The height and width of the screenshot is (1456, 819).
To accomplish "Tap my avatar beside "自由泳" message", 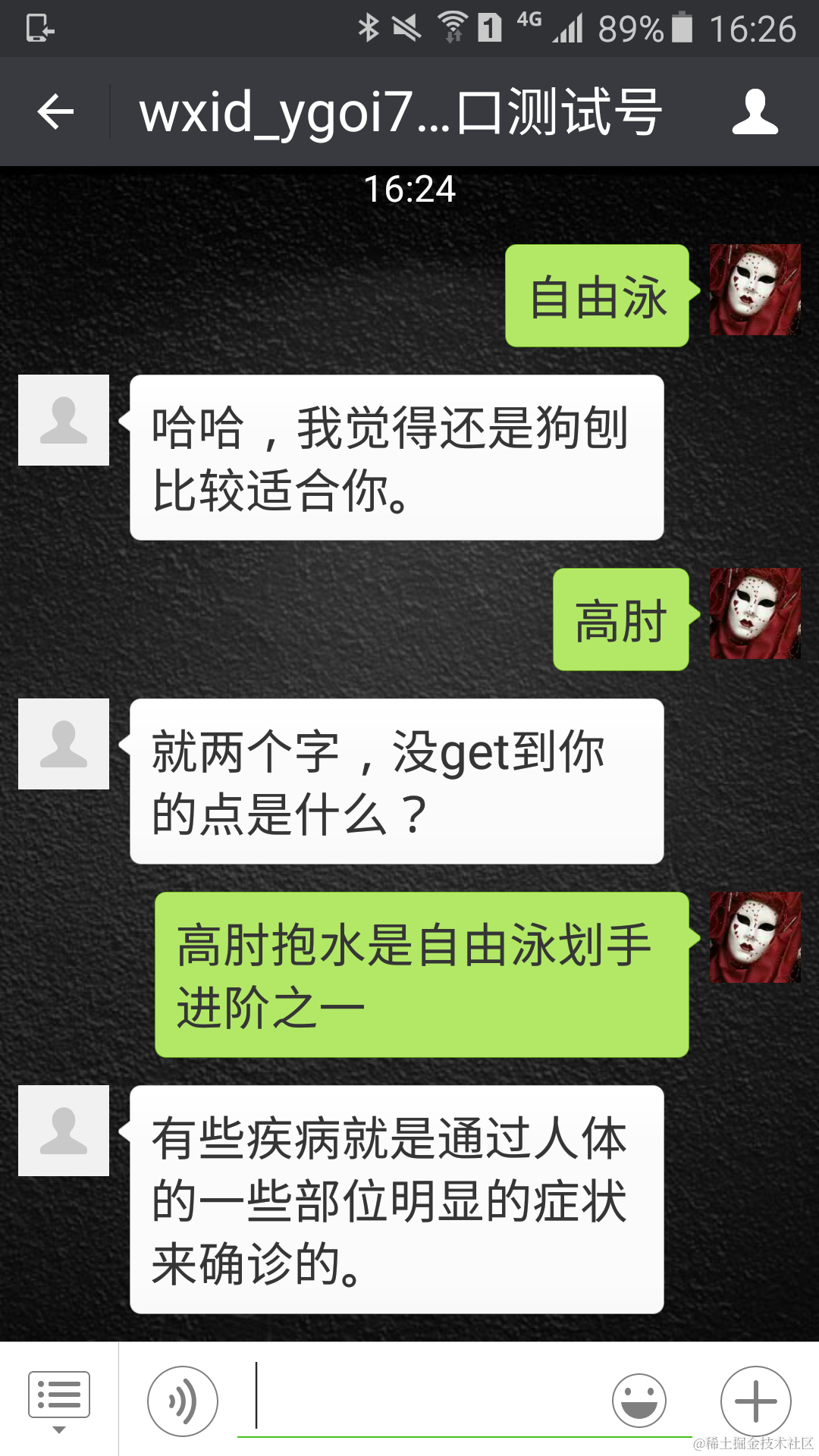I will (755, 290).
